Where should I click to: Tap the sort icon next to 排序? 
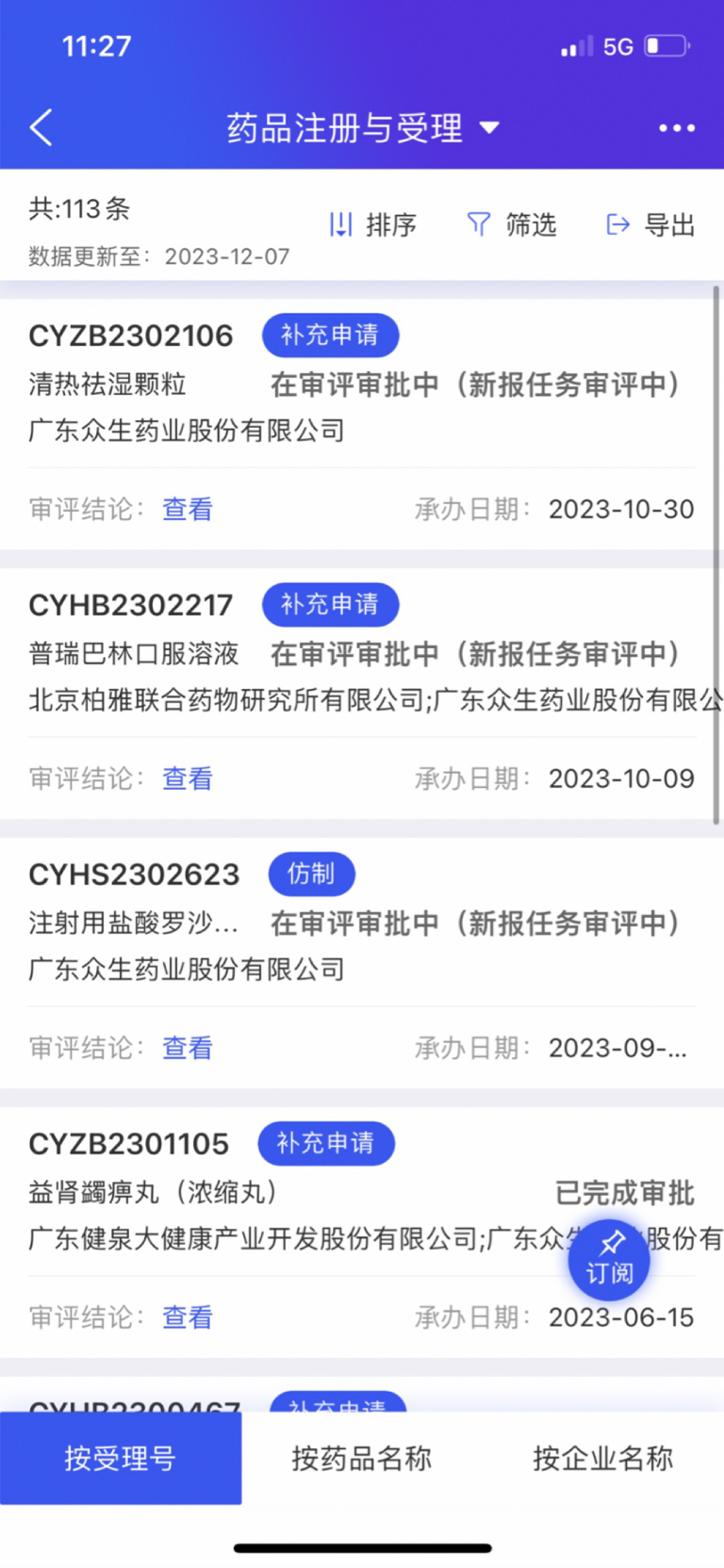click(x=340, y=224)
